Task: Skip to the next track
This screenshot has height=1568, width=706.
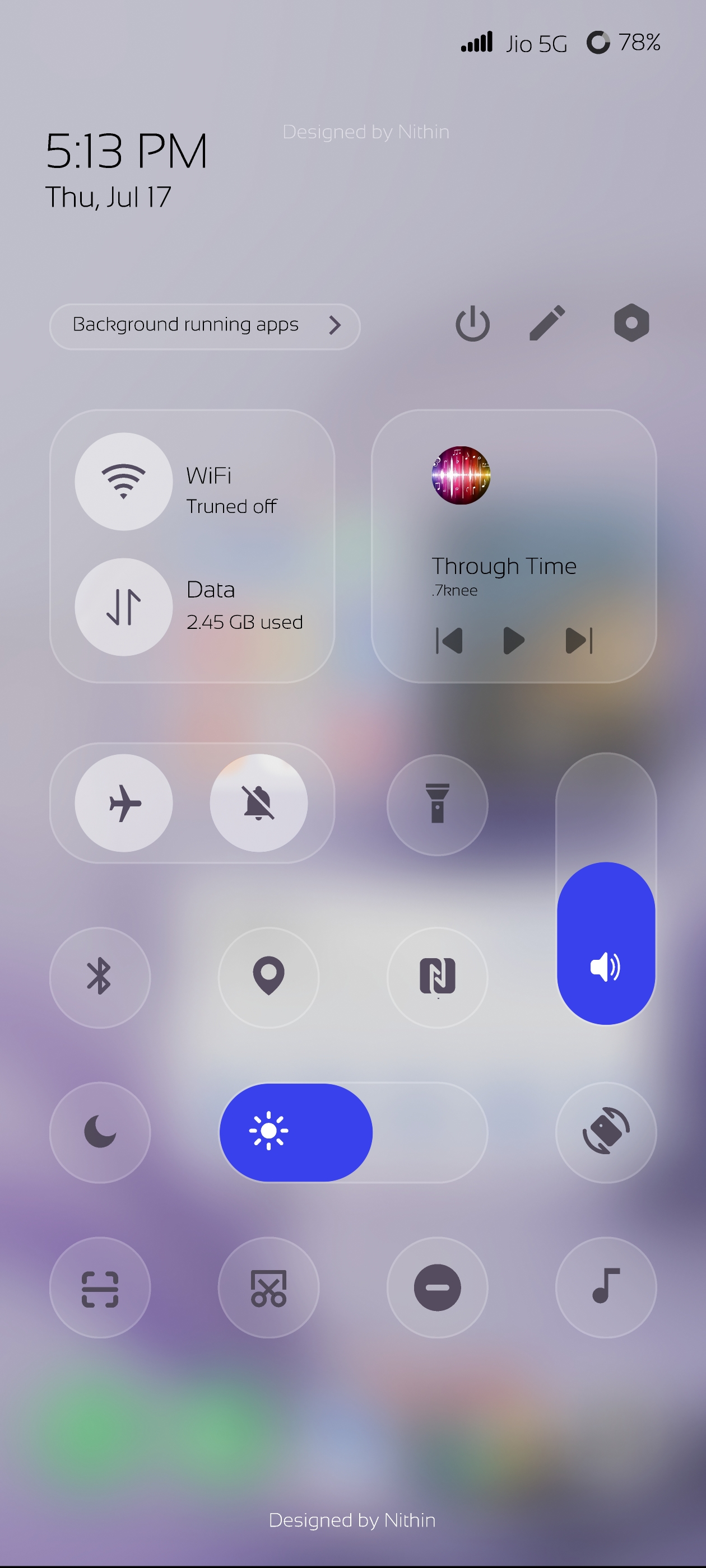Action: (x=579, y=640)
